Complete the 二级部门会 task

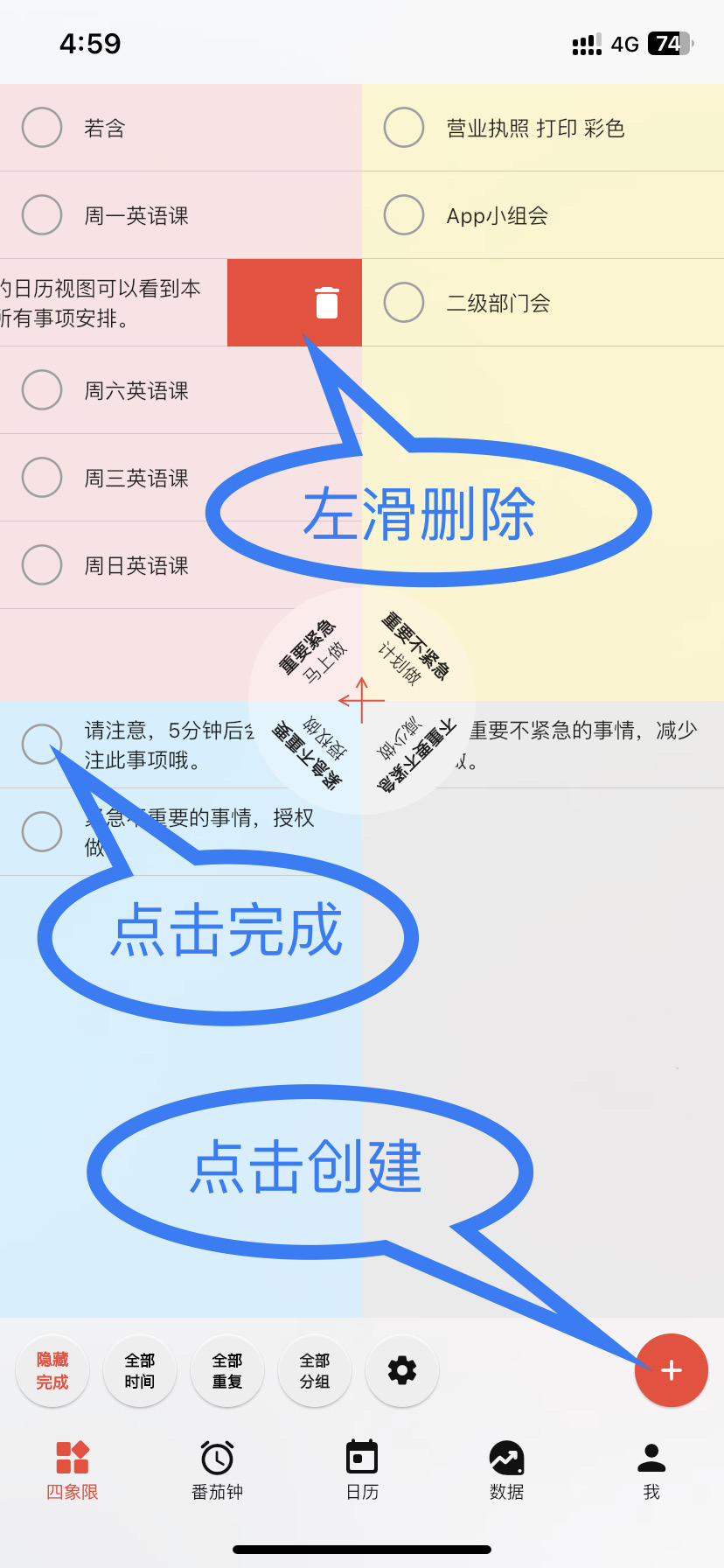point(404,303)
